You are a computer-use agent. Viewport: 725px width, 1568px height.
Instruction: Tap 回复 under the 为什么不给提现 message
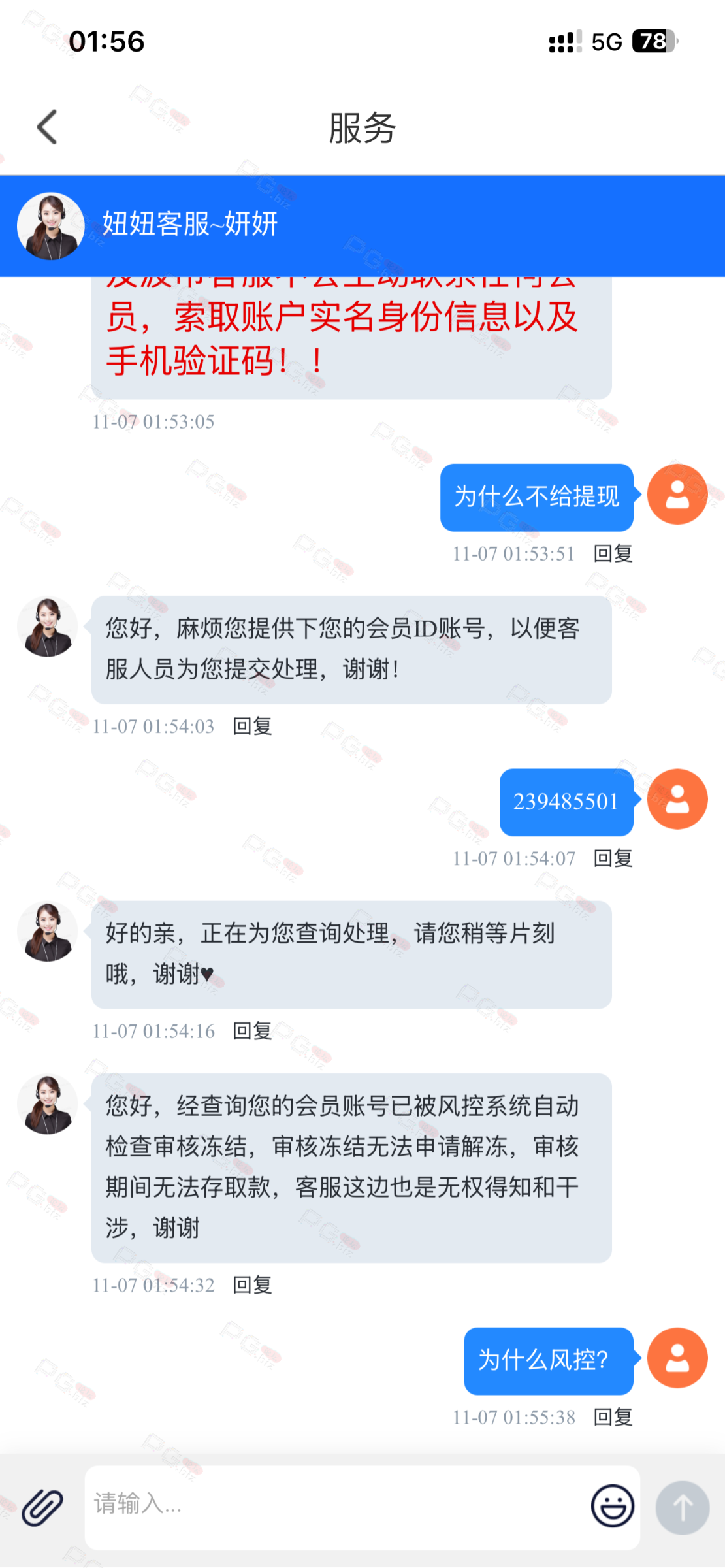[x=613, y=553]
